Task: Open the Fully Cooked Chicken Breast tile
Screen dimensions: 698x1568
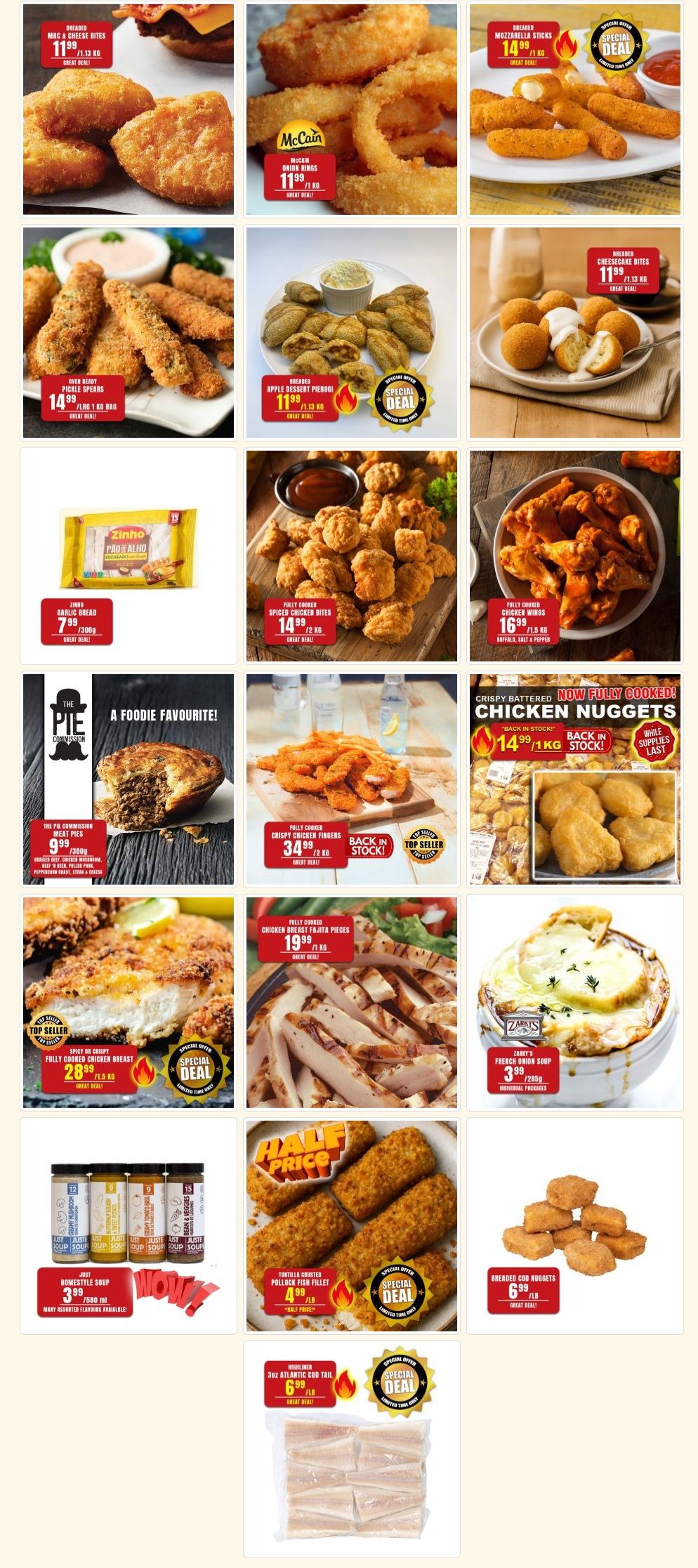Action: tap(129, 1003)
